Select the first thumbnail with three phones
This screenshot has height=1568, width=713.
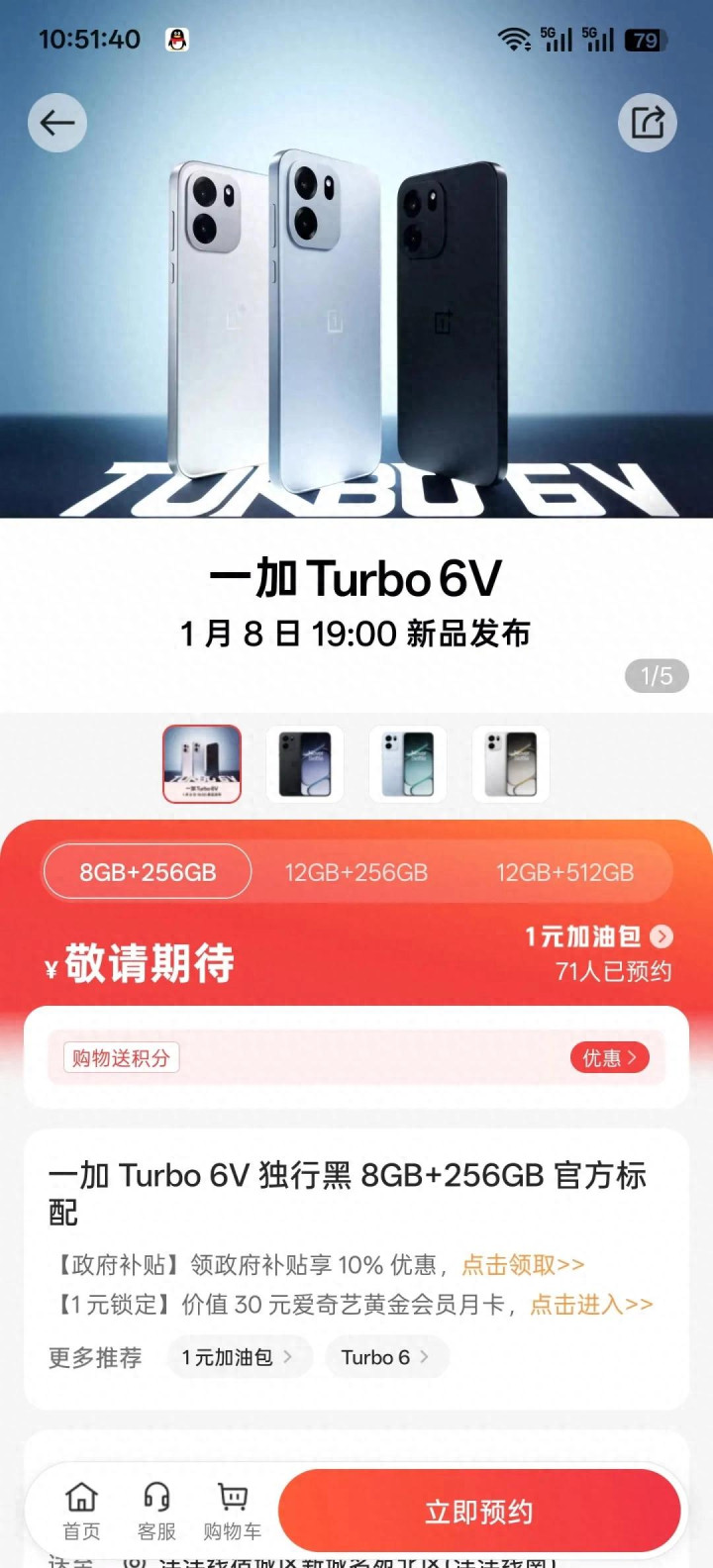tap(202, 764)
